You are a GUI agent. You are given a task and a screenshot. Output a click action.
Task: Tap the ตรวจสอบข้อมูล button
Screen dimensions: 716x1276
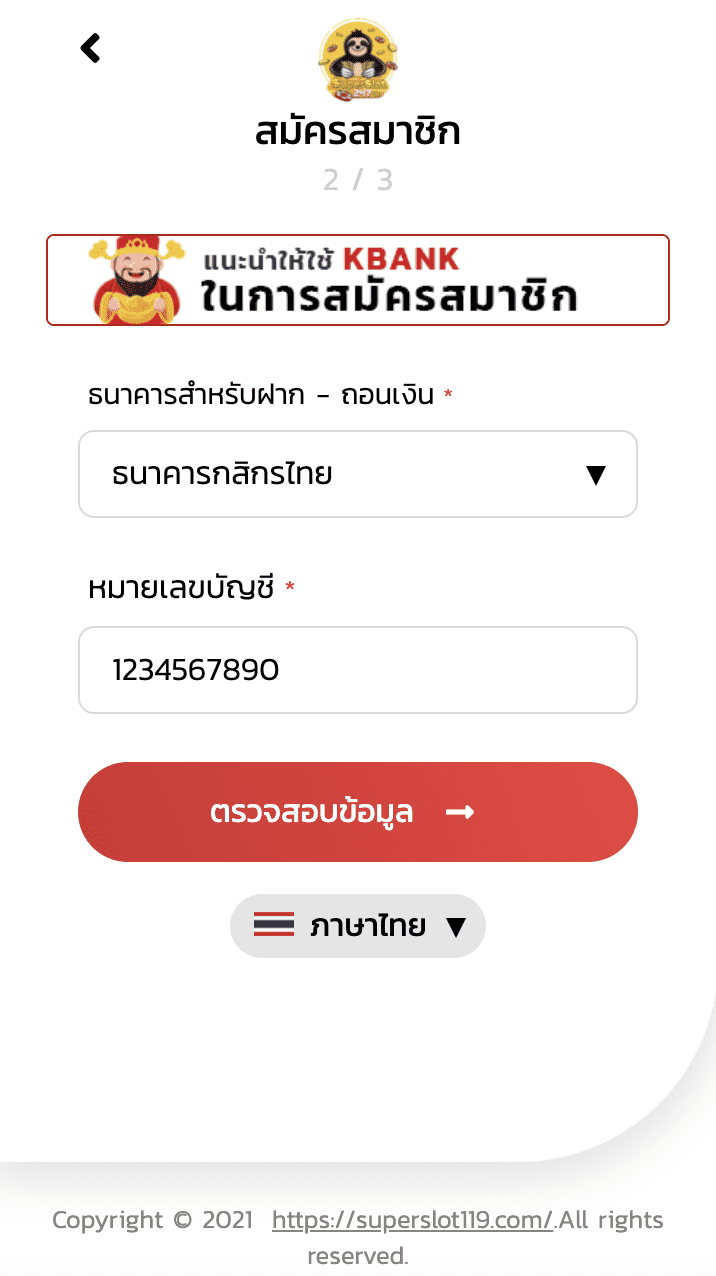click(357, 812)
